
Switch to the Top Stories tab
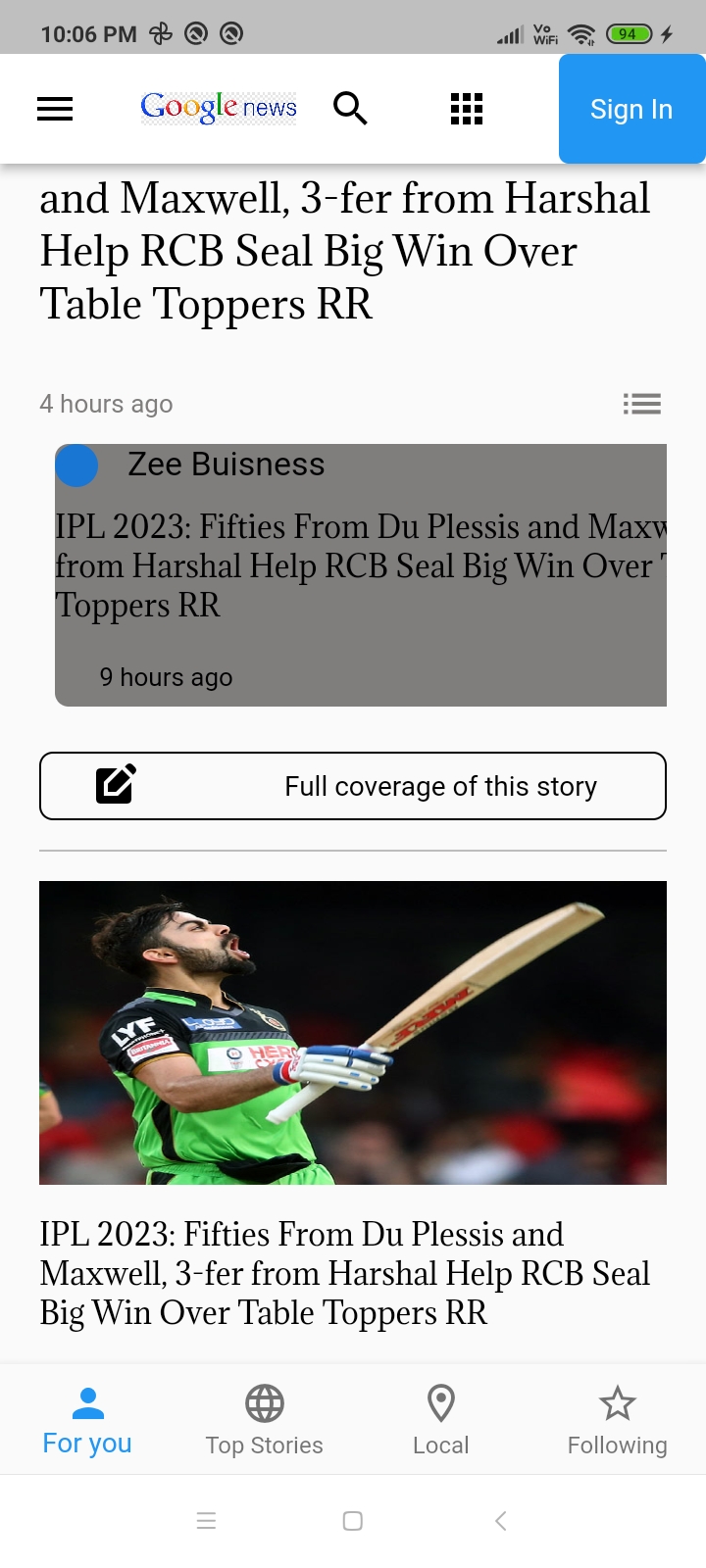265,1421
